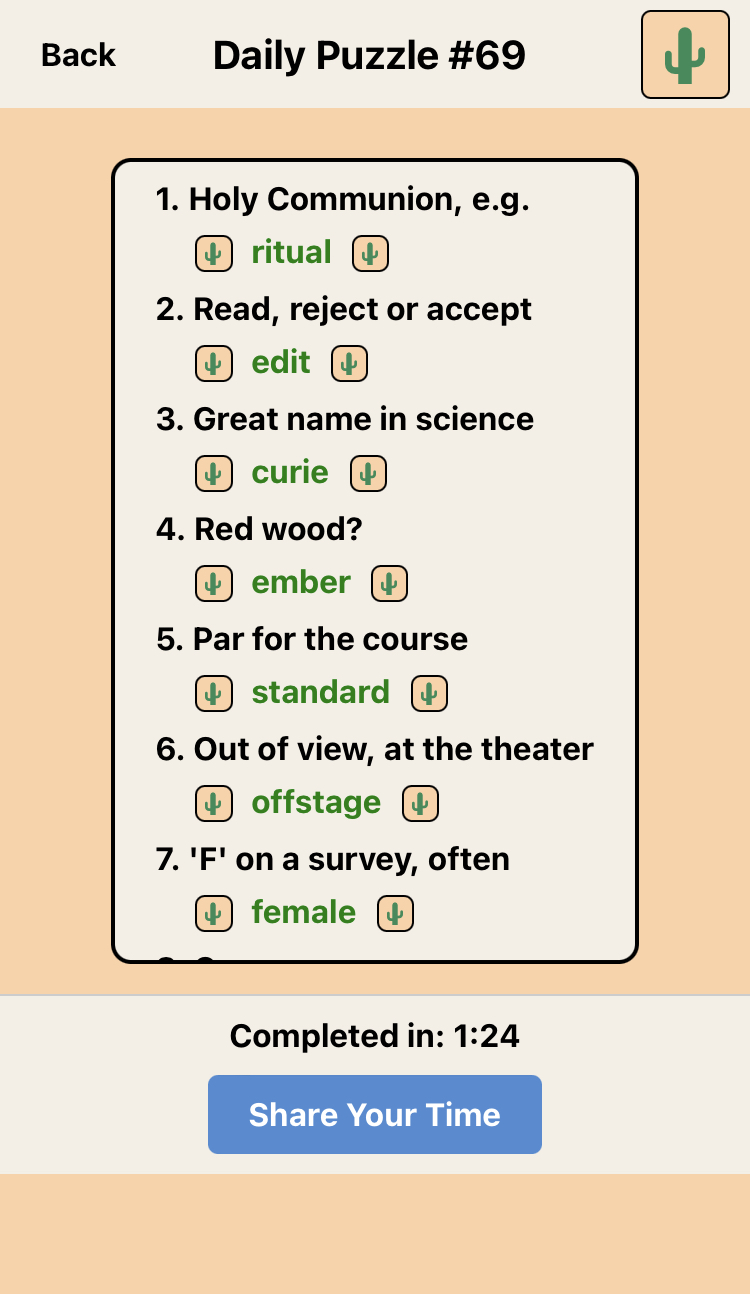Select the answer word 'standard'

[x=320, y=692]
